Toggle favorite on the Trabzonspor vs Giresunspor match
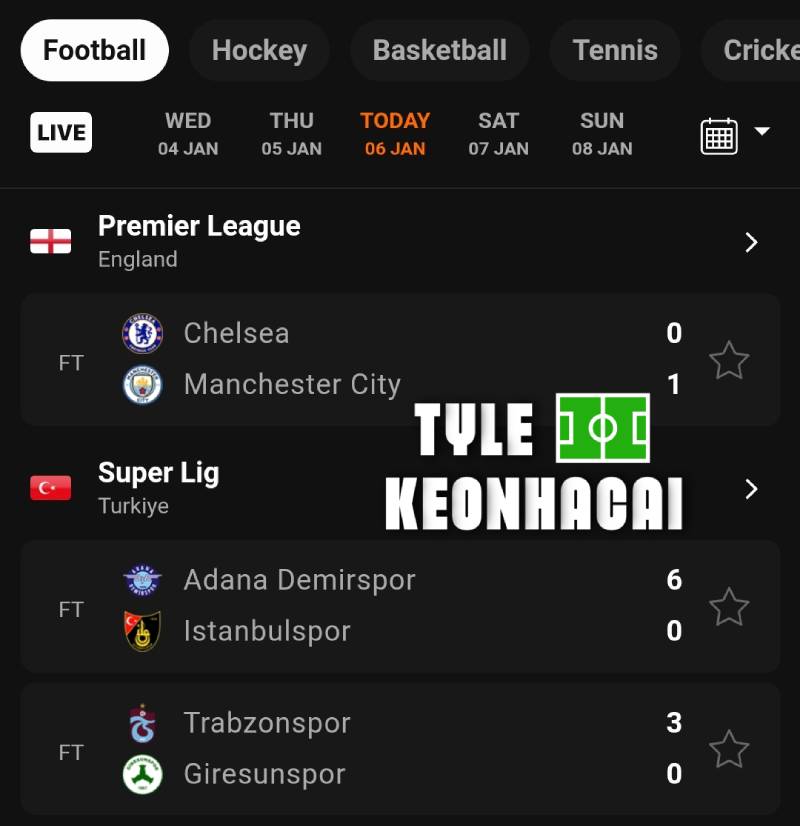The height and width of the screenshot is (826, 800). click(x=729, y=749)
